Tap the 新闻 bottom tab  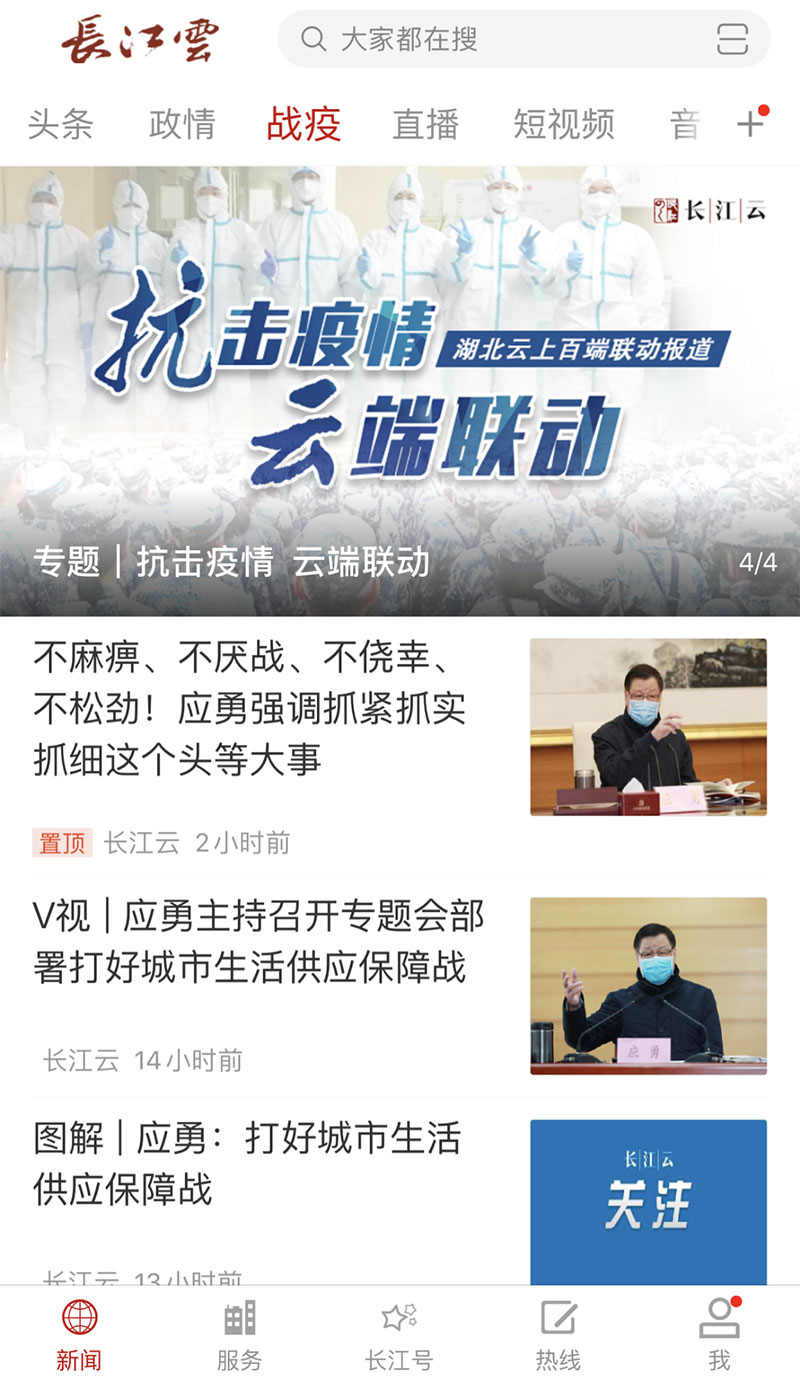click(79, 1335)
